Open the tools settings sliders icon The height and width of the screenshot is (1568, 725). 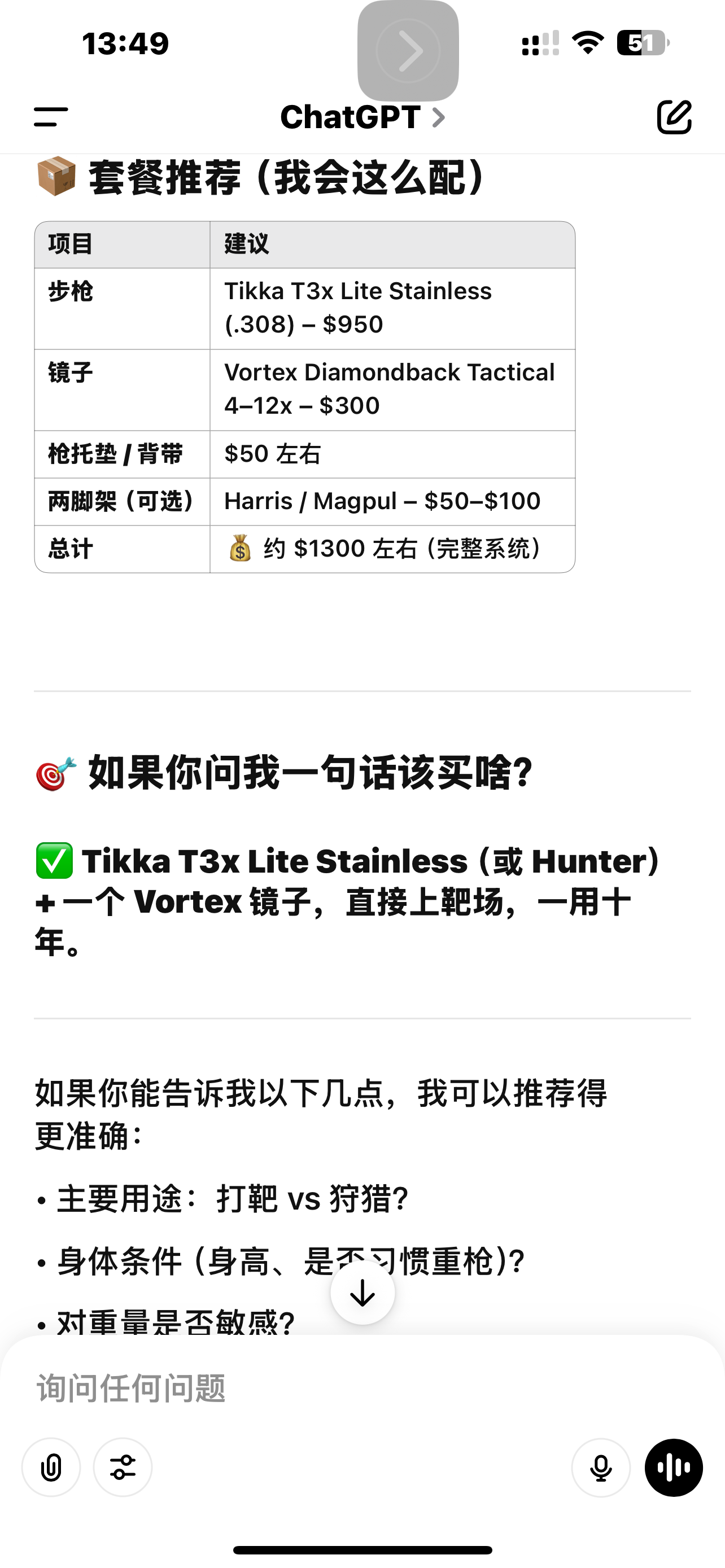[x=123, y=1468]
